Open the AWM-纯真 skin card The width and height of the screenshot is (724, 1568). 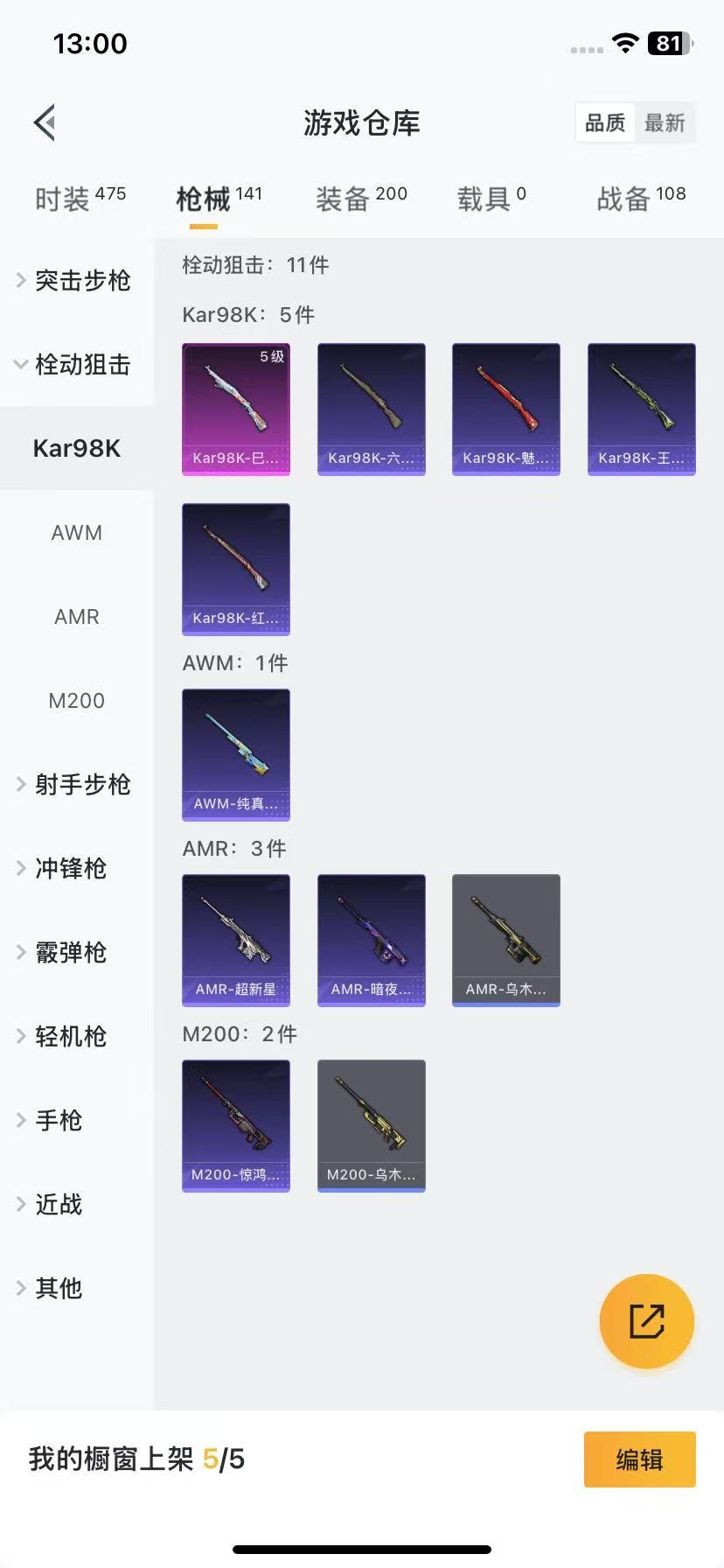[x=236, y=754]
